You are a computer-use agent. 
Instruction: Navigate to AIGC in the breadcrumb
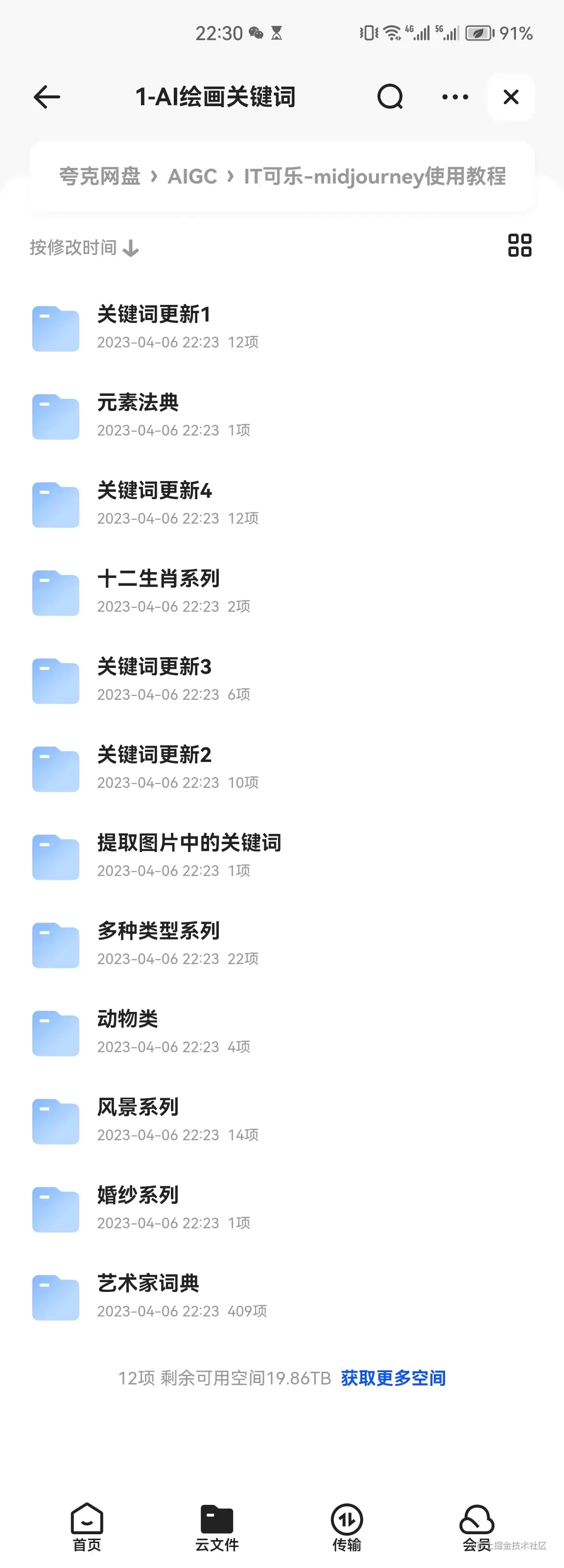pos(192,177)
